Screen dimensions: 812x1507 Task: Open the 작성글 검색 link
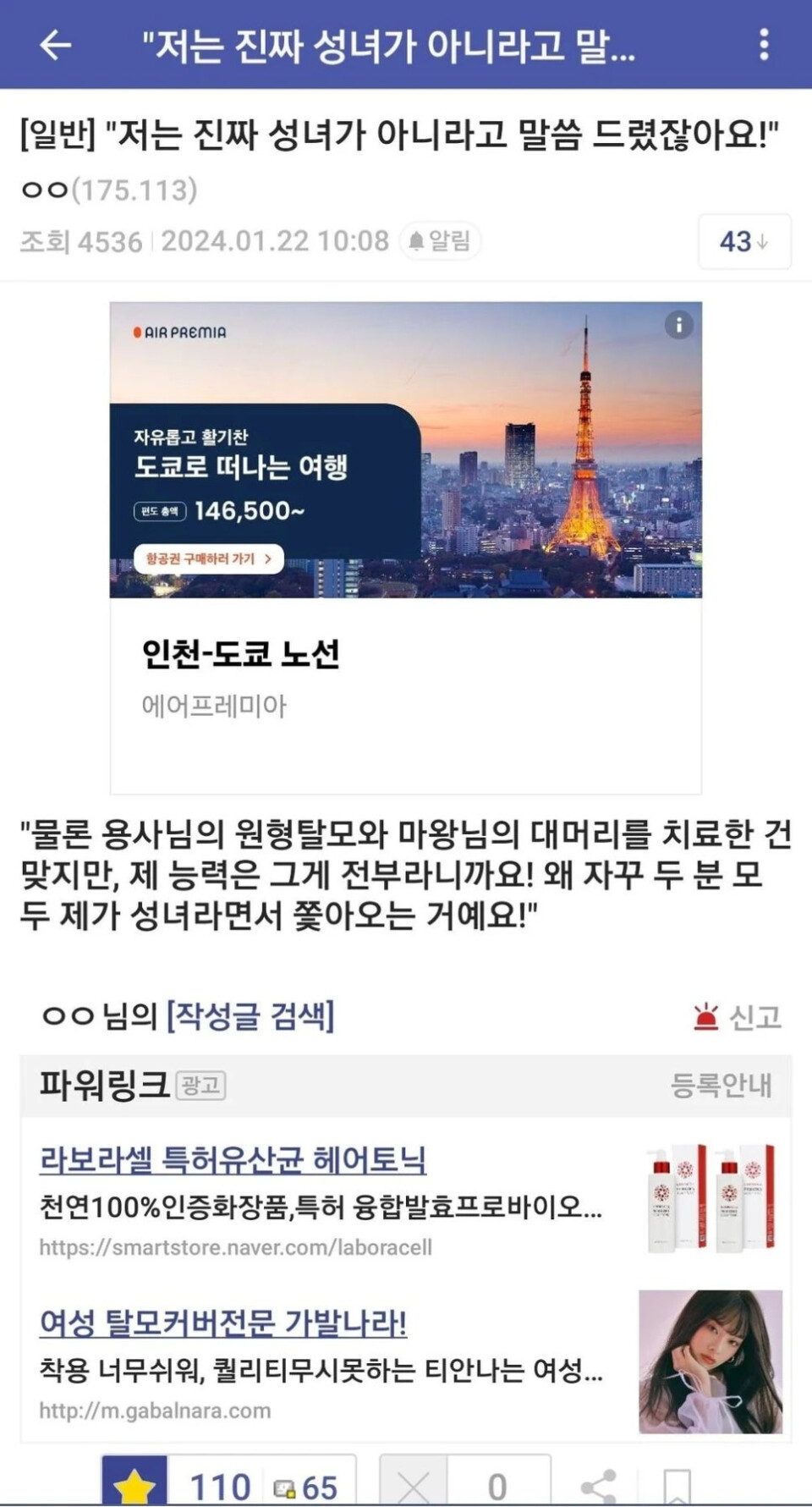250,1015
